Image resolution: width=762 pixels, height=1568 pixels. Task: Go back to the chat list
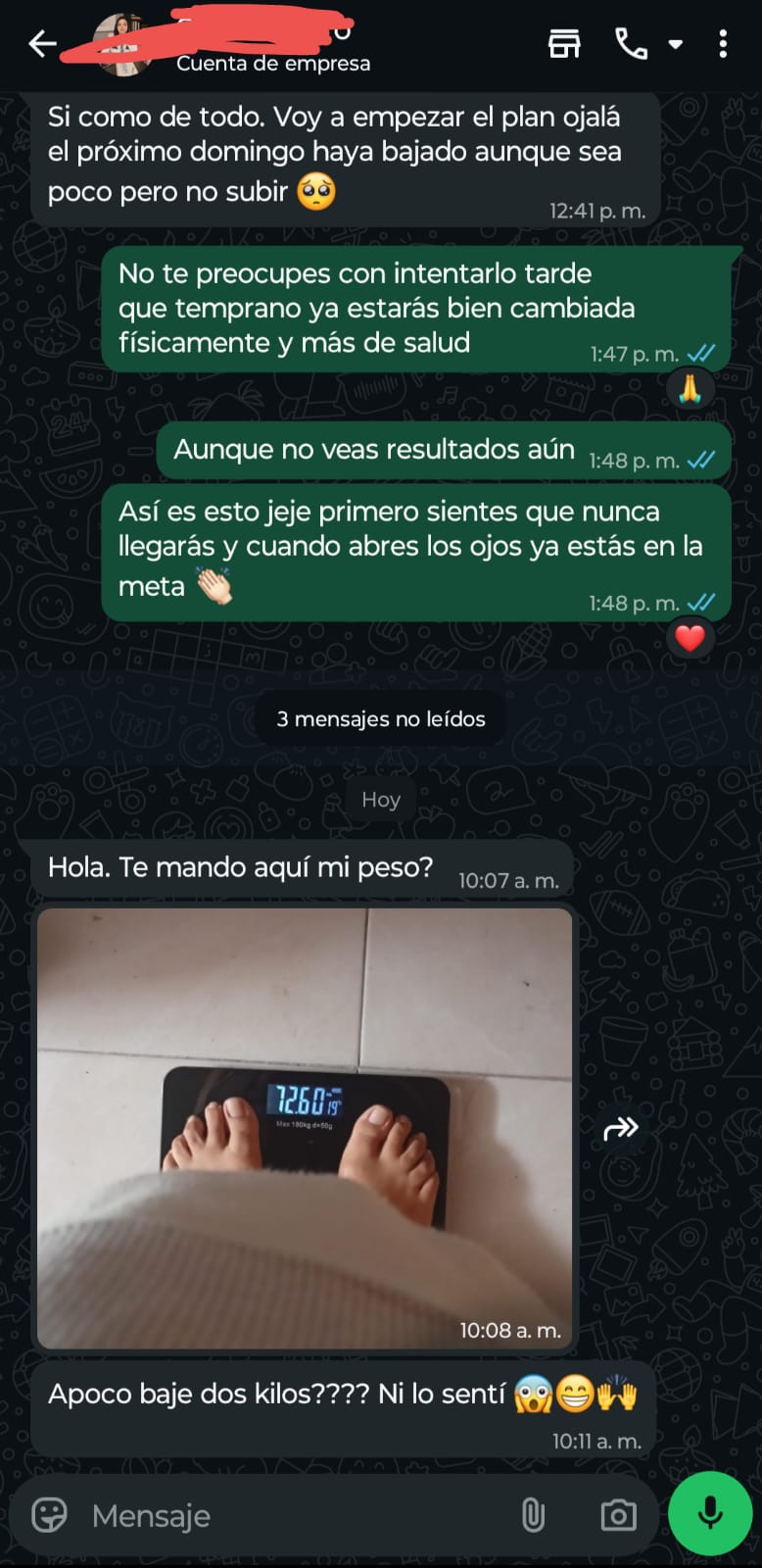tap(42, 44)
